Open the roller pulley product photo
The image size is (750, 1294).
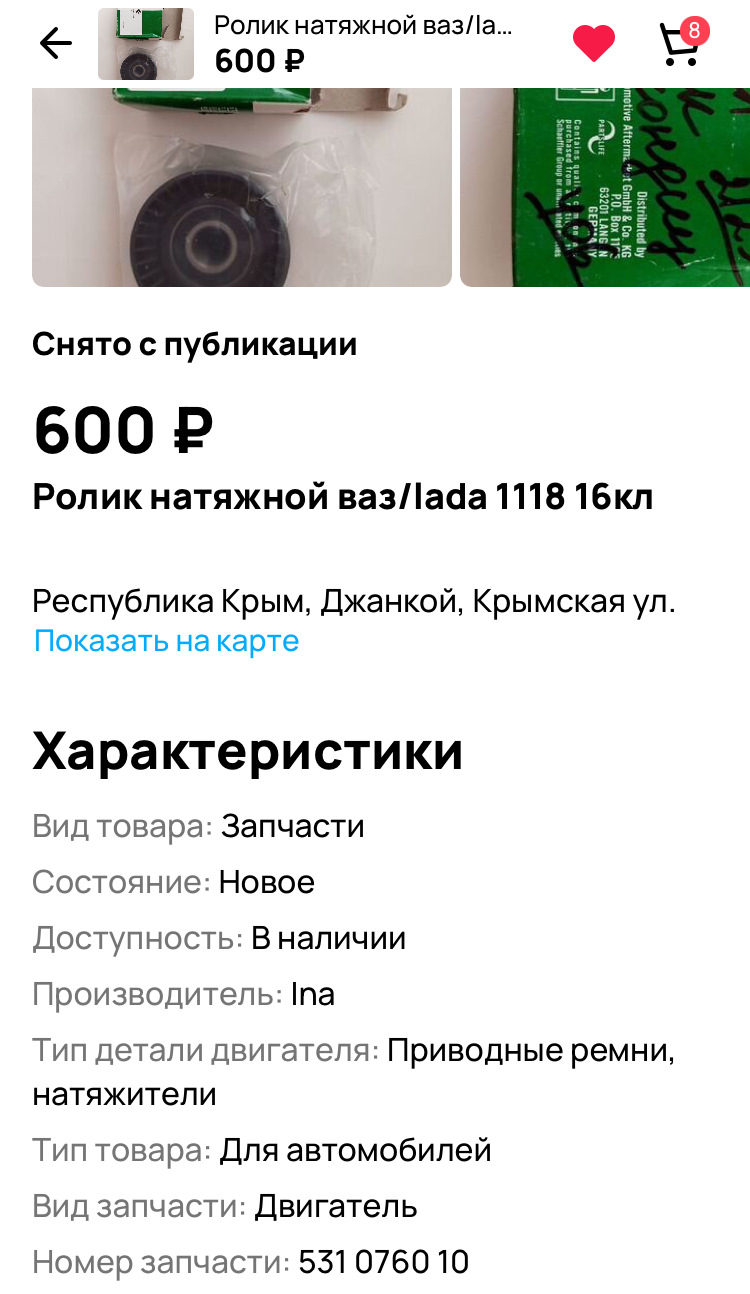pyautogui.click(x=242, y=187)
